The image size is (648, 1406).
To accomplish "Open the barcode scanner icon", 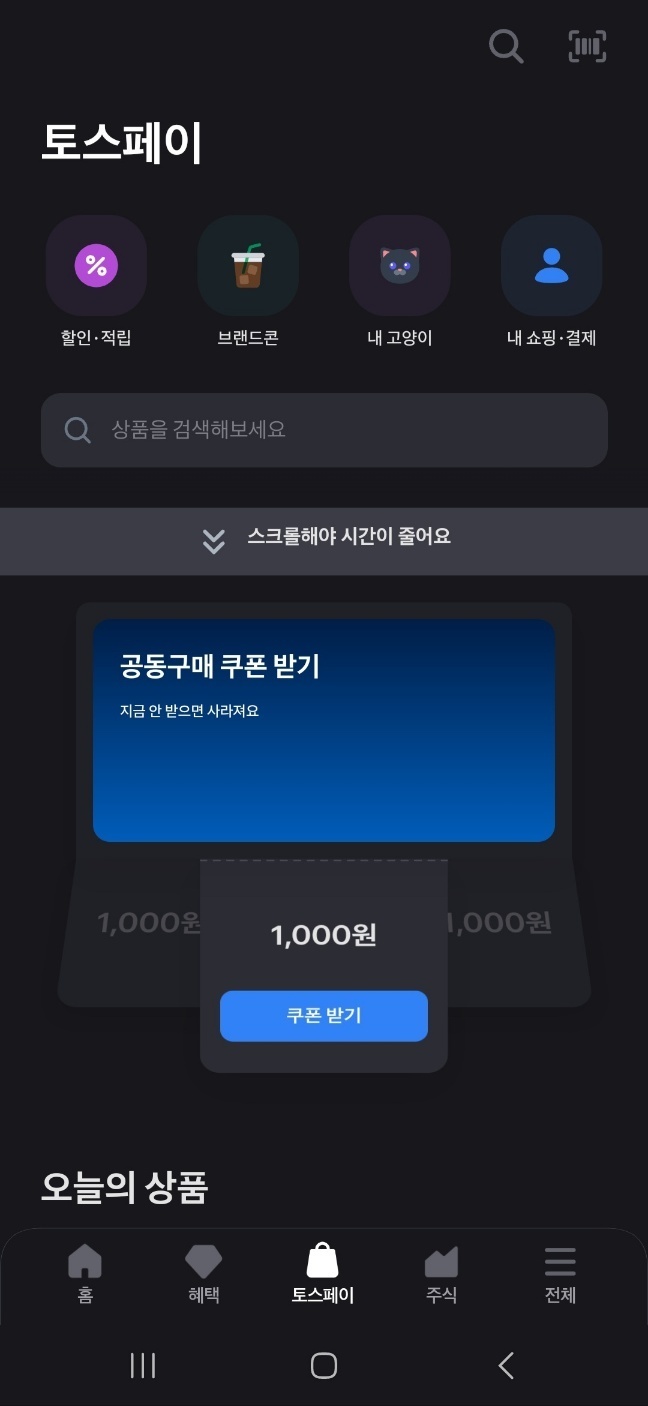I will (x=587, y=46).
